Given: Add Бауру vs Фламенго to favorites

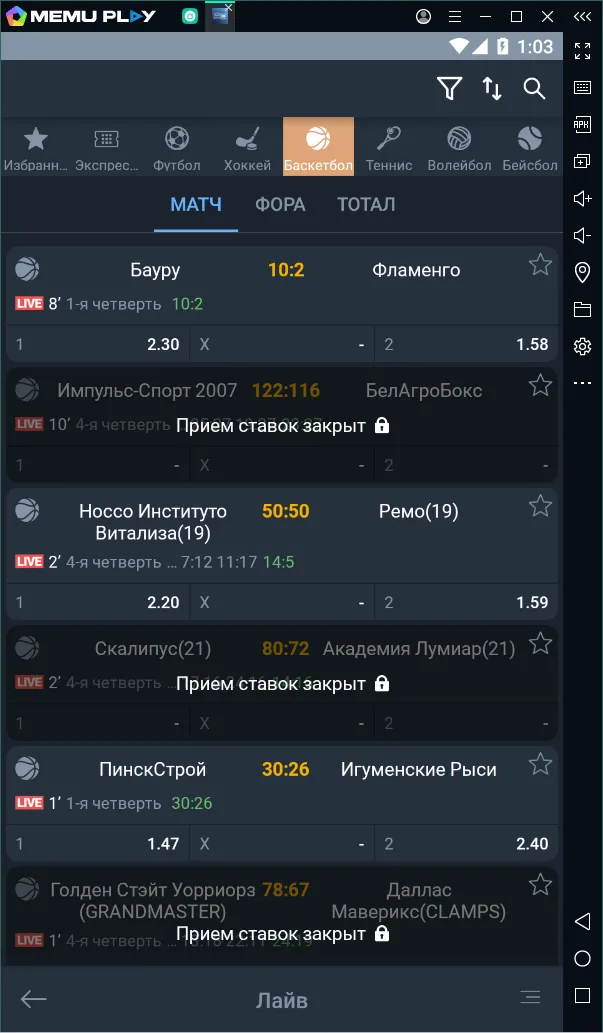Looking at the screenshot, I should coord(540,265).
